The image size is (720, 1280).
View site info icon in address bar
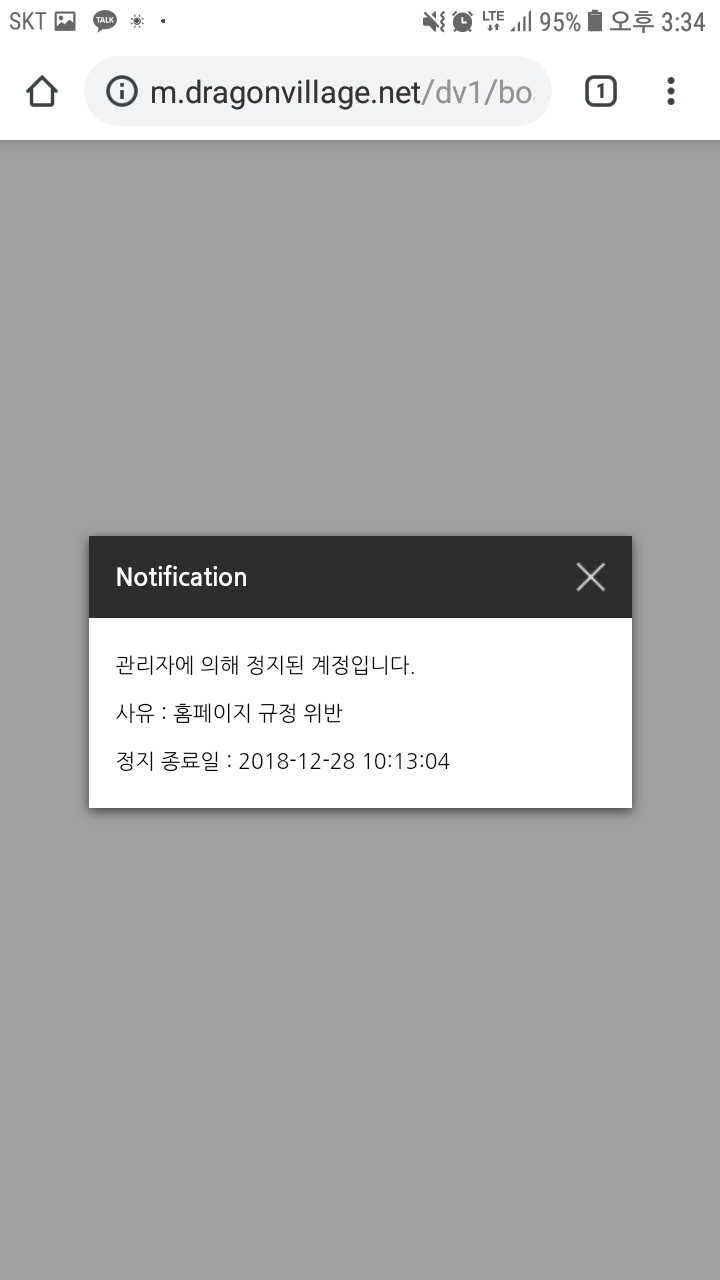pyautogui.click(x=122, y=92)
